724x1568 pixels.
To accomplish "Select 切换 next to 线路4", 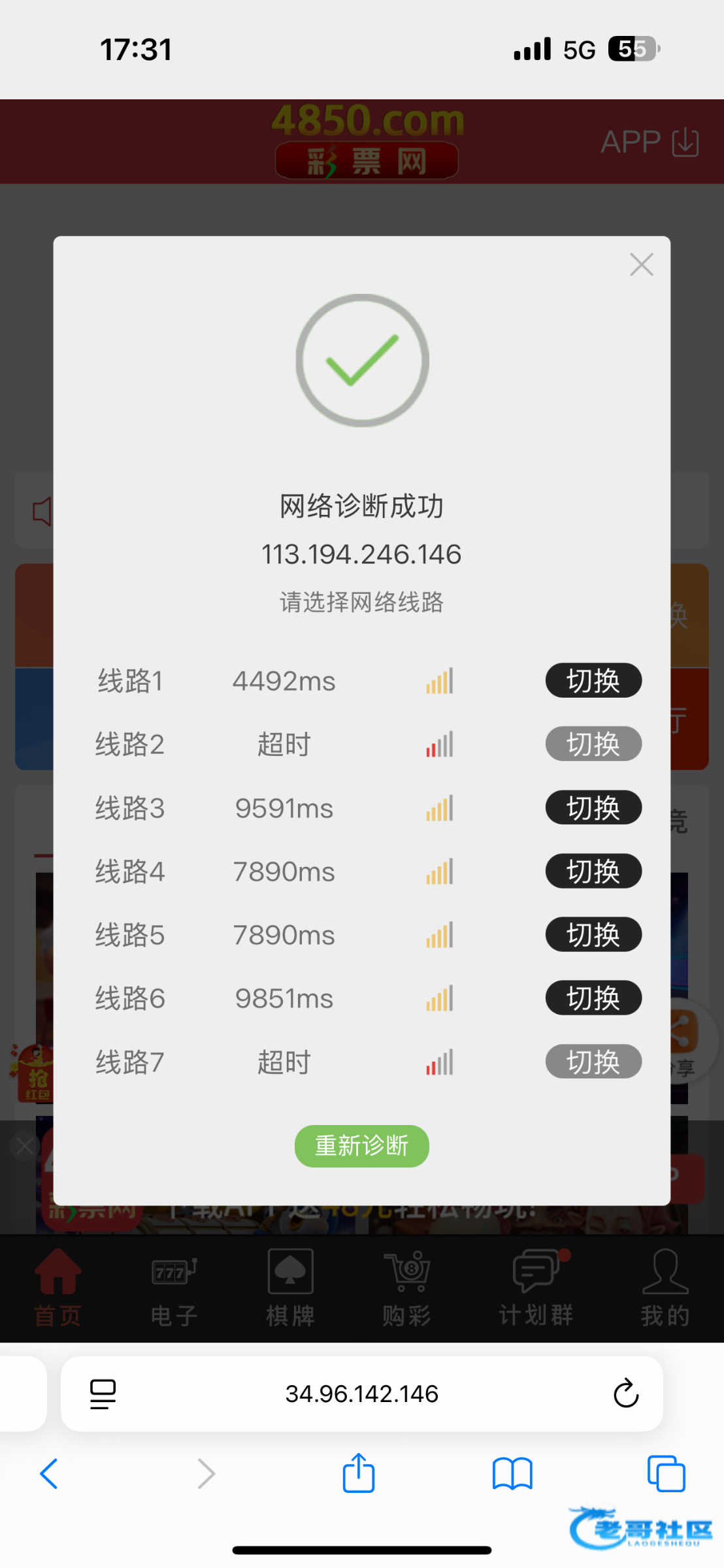I will click(593, 871).
